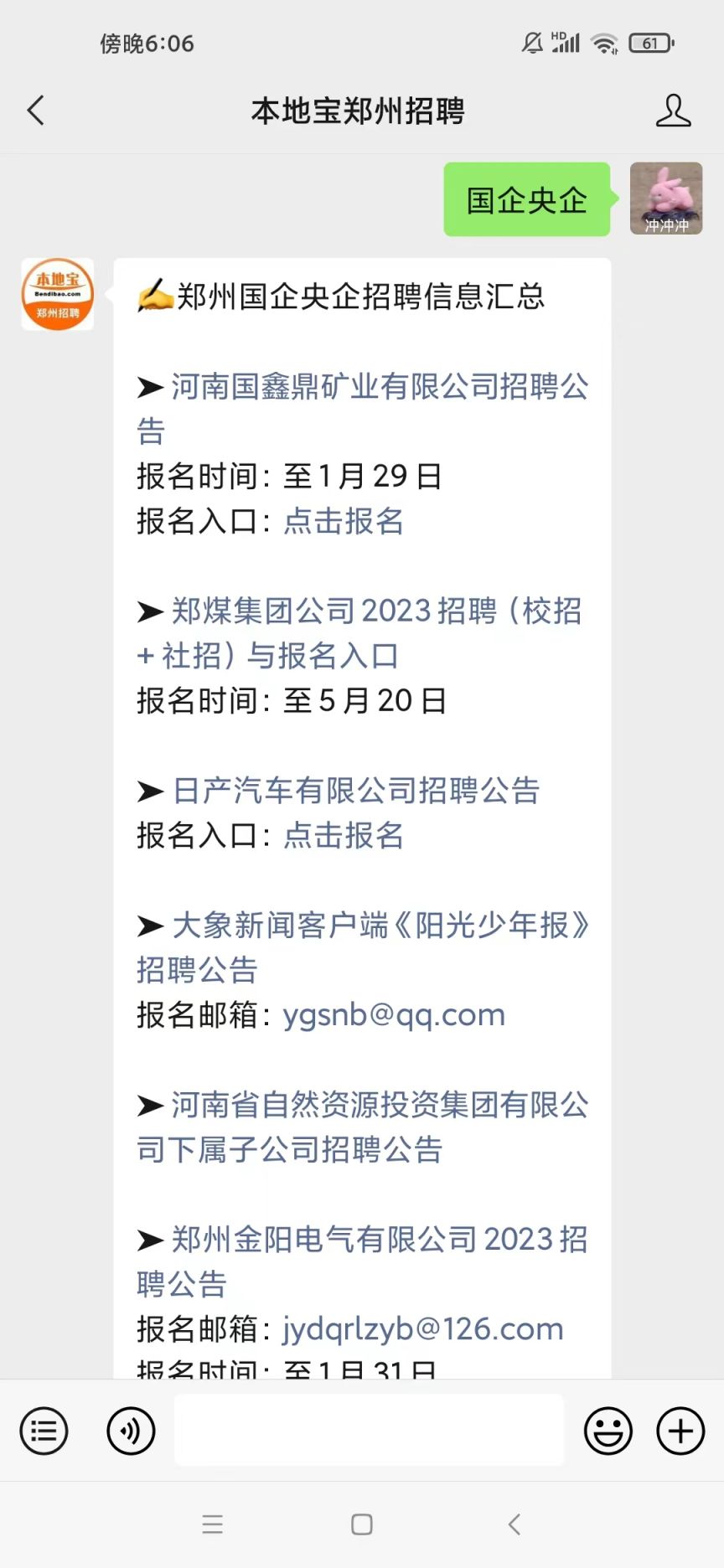Viewport: 724px width, 1568px height.
Task: Switch to voice message input
Action: tap(131, 1431)
